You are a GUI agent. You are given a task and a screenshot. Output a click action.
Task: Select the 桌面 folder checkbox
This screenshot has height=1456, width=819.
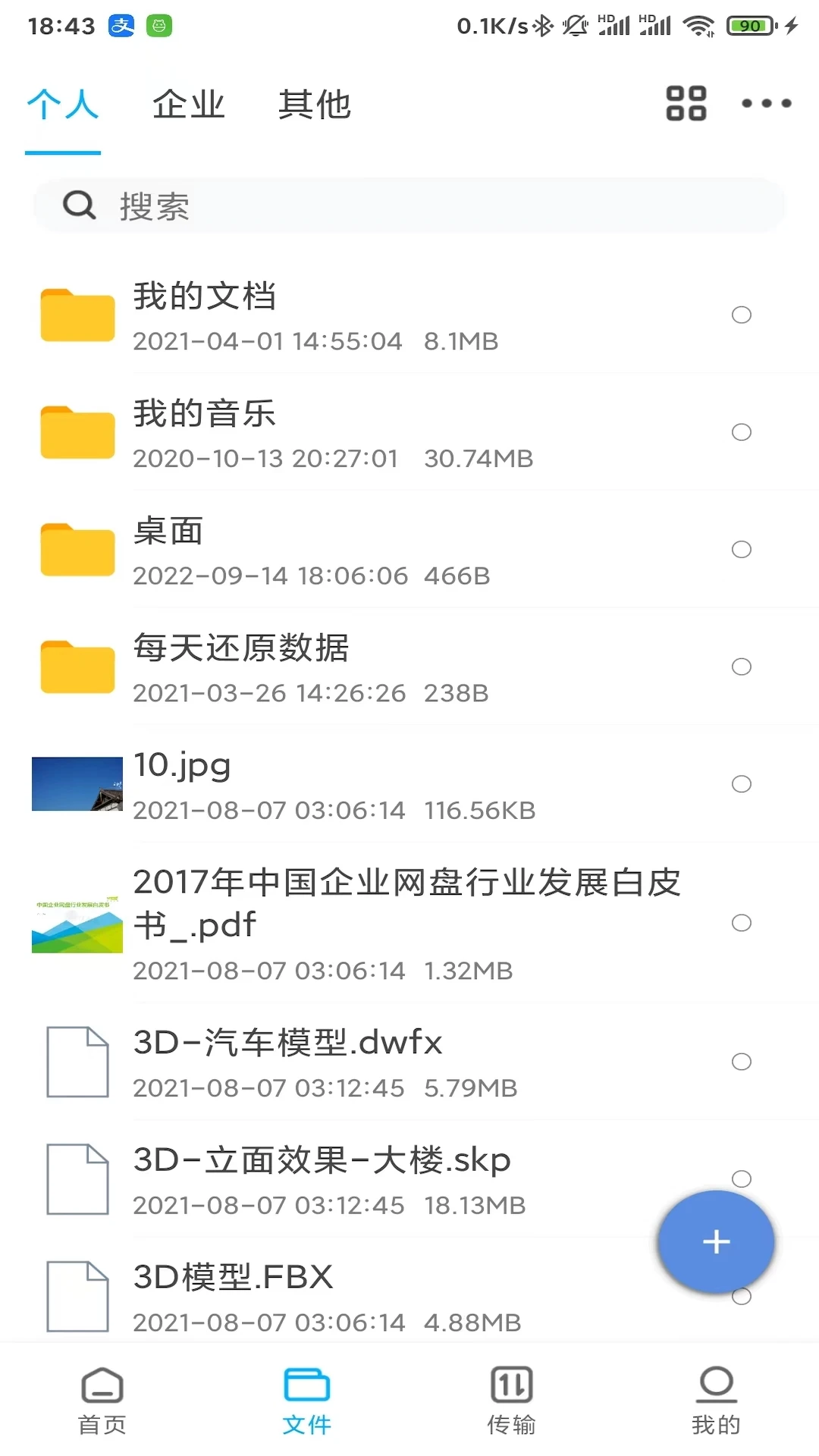pyautogui.click(x=741, y=549)
